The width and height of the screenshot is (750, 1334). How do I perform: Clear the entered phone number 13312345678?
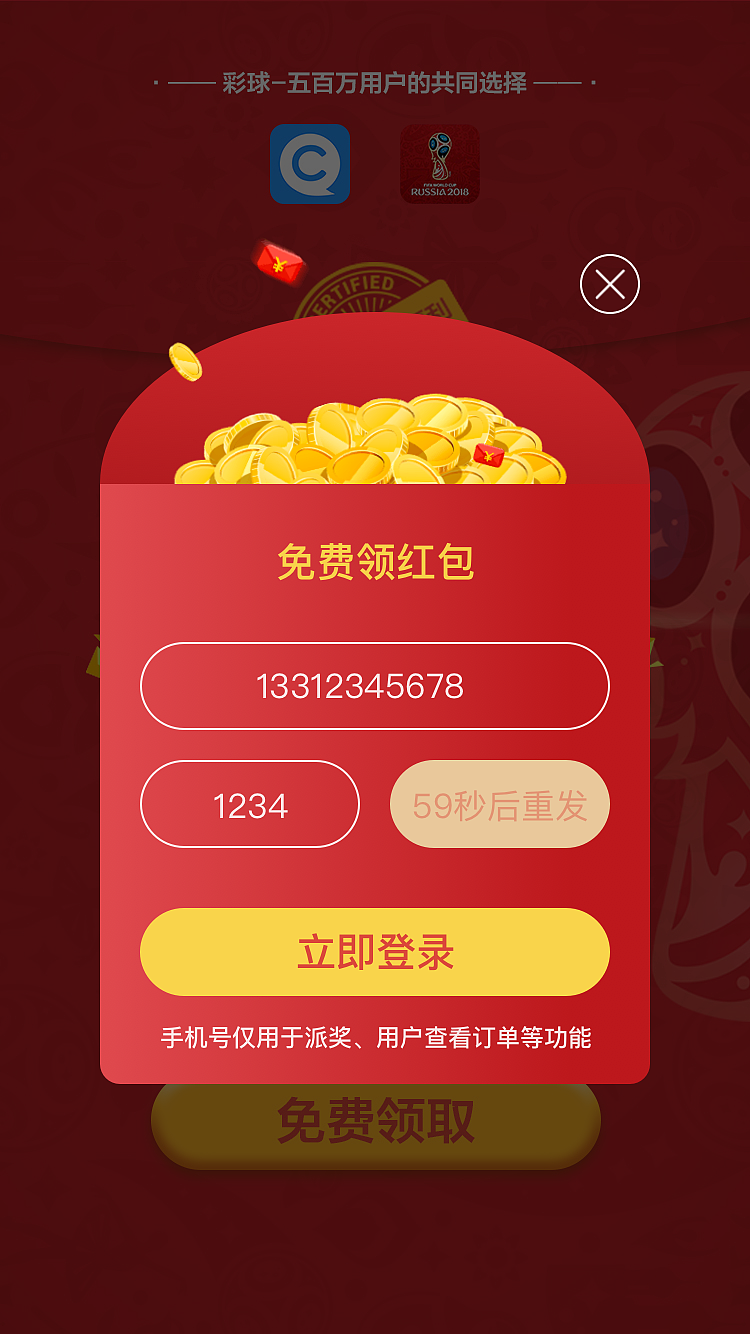point(375,686)
